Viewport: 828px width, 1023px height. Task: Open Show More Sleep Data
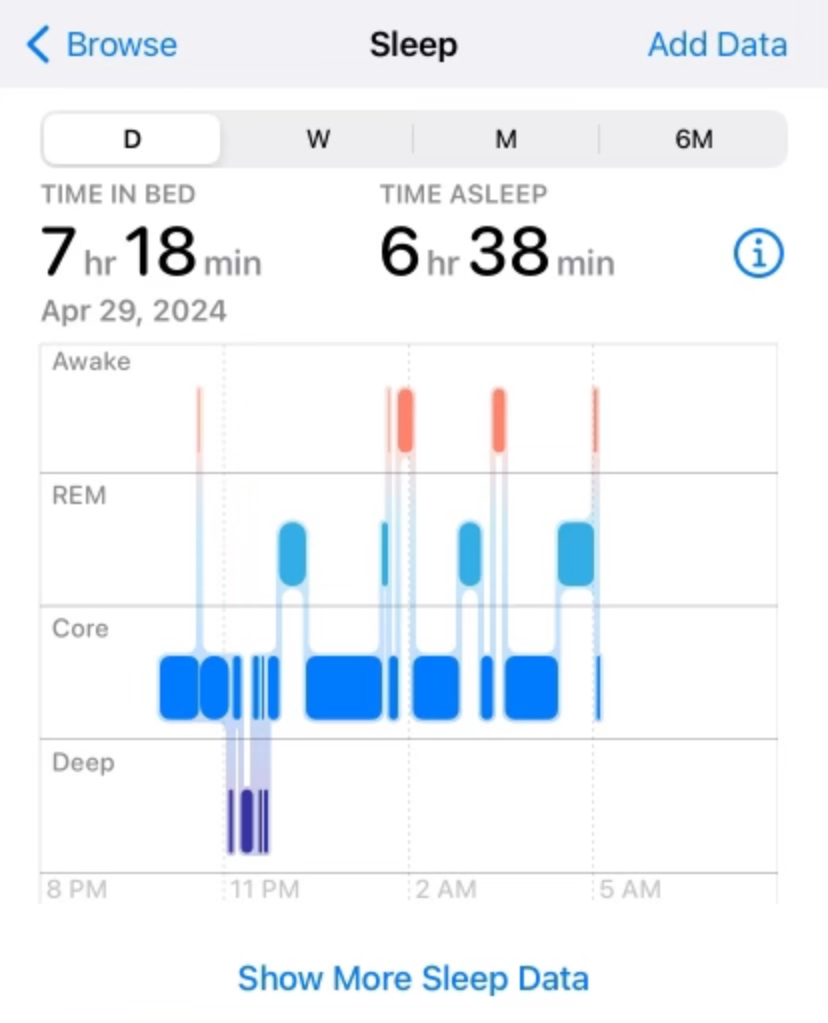[413, 978]
